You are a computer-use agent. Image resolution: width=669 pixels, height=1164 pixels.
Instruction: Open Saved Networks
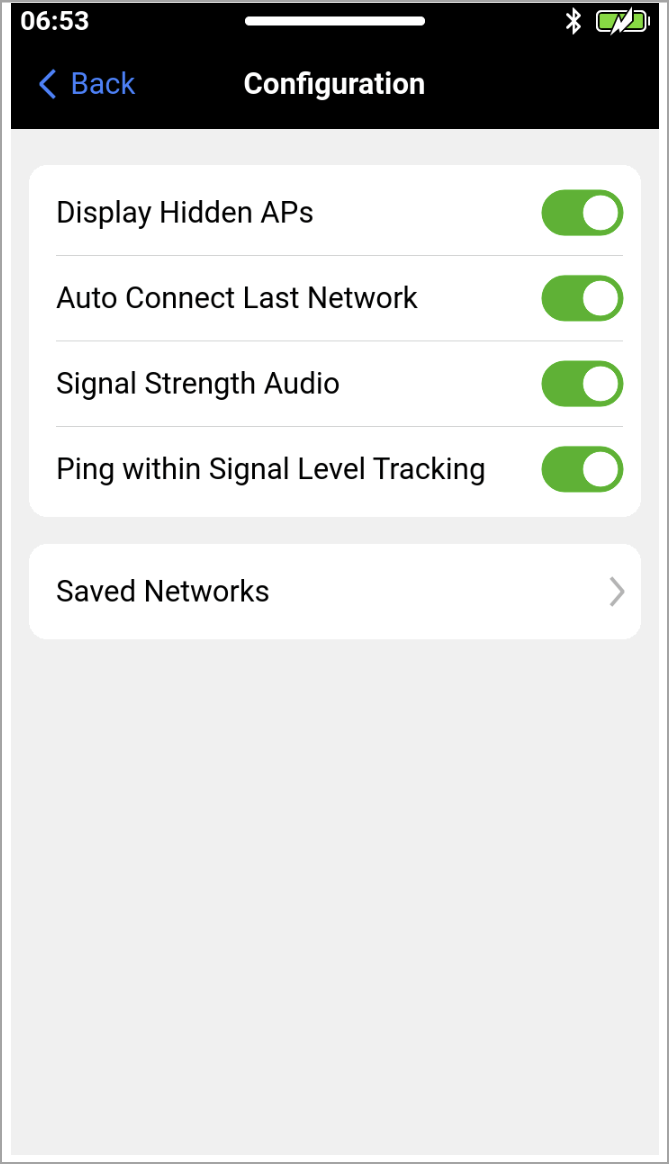click(335, 592)
